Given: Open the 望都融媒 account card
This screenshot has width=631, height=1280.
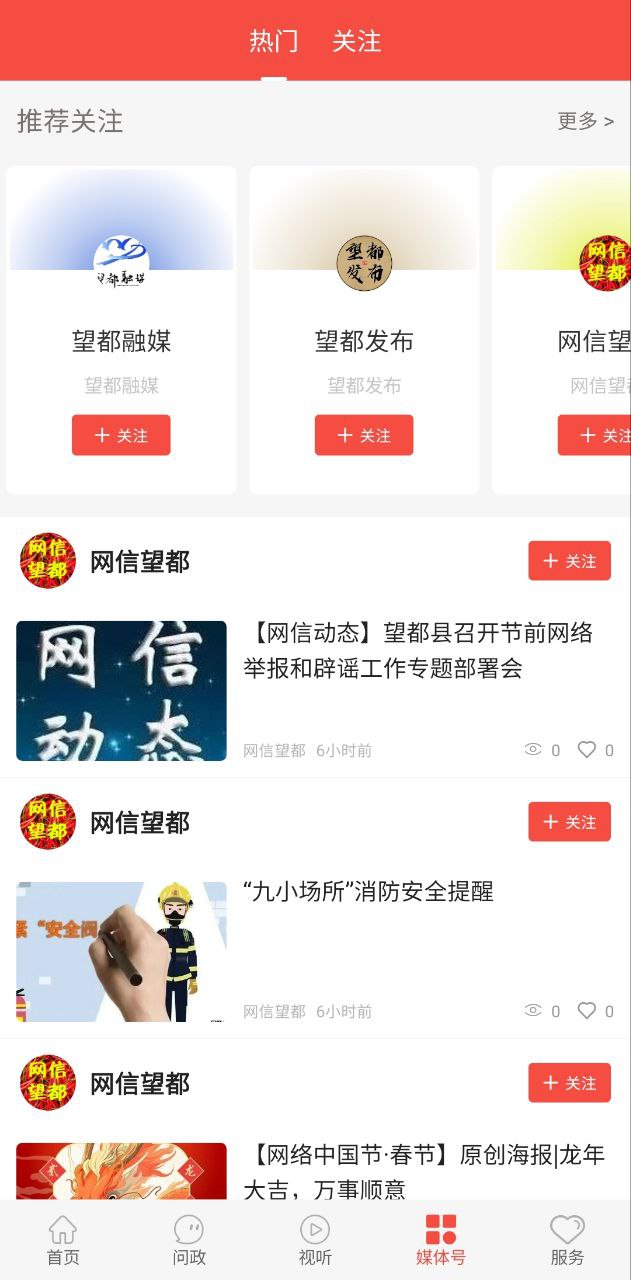Looking at the screenshot, I should click(121, 300).
